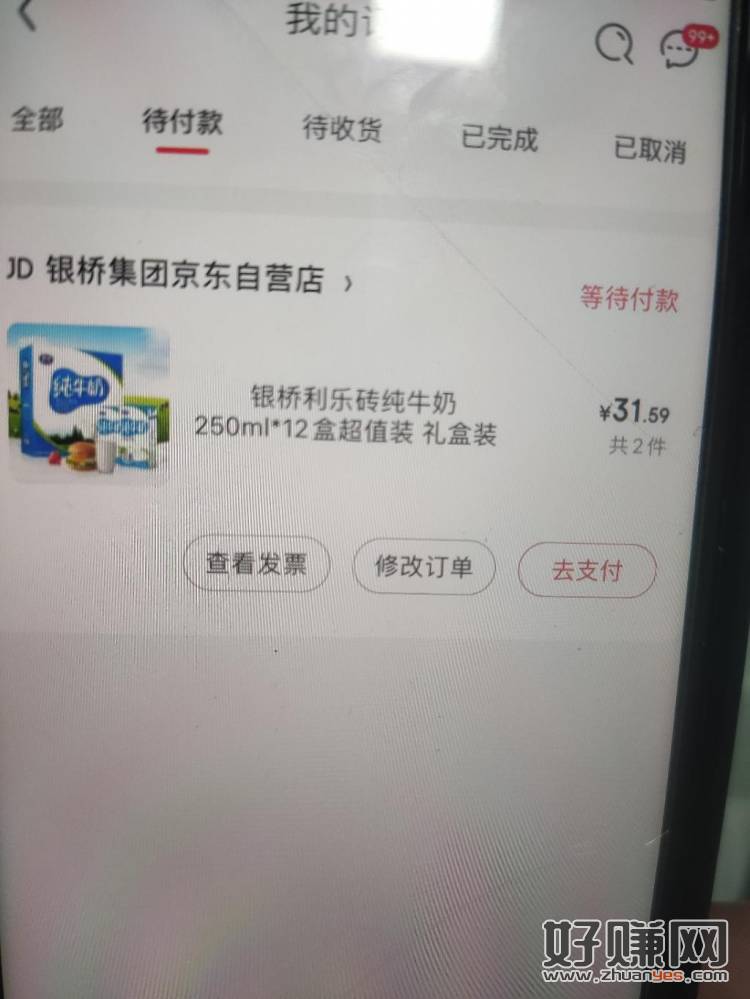Switch to the 已取消 tab
This screenshot has height=999, width=750.
pos(649,150)
